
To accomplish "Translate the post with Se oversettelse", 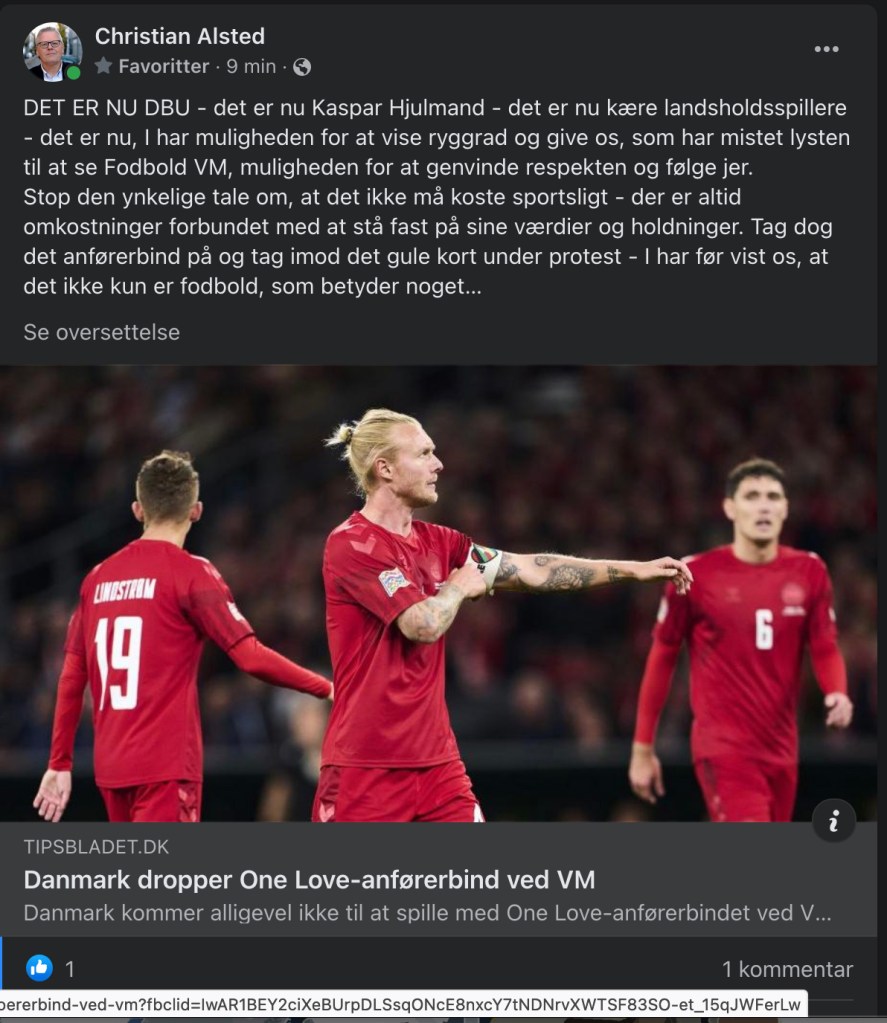I will click(x=102, y=332).
